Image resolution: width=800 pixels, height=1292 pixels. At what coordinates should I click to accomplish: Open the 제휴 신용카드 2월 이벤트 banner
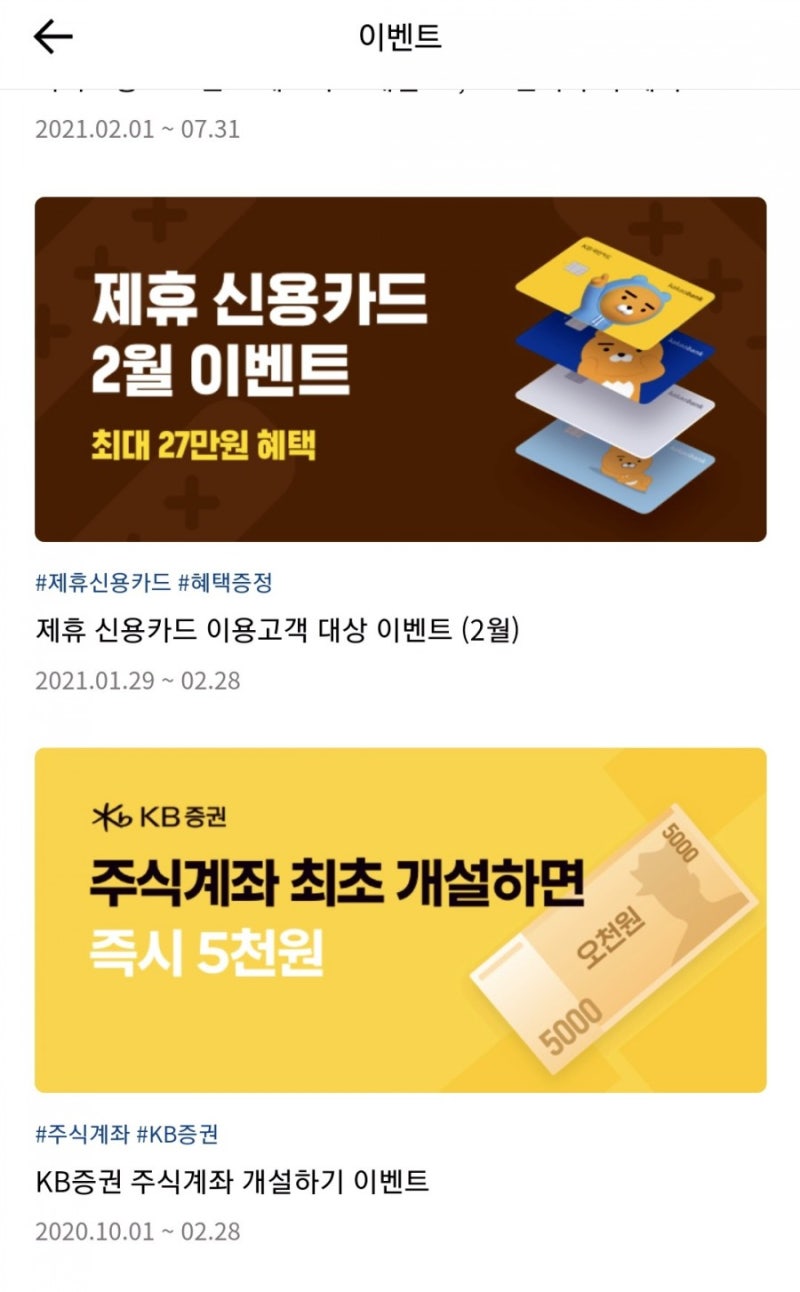click(x=400, y=369)
